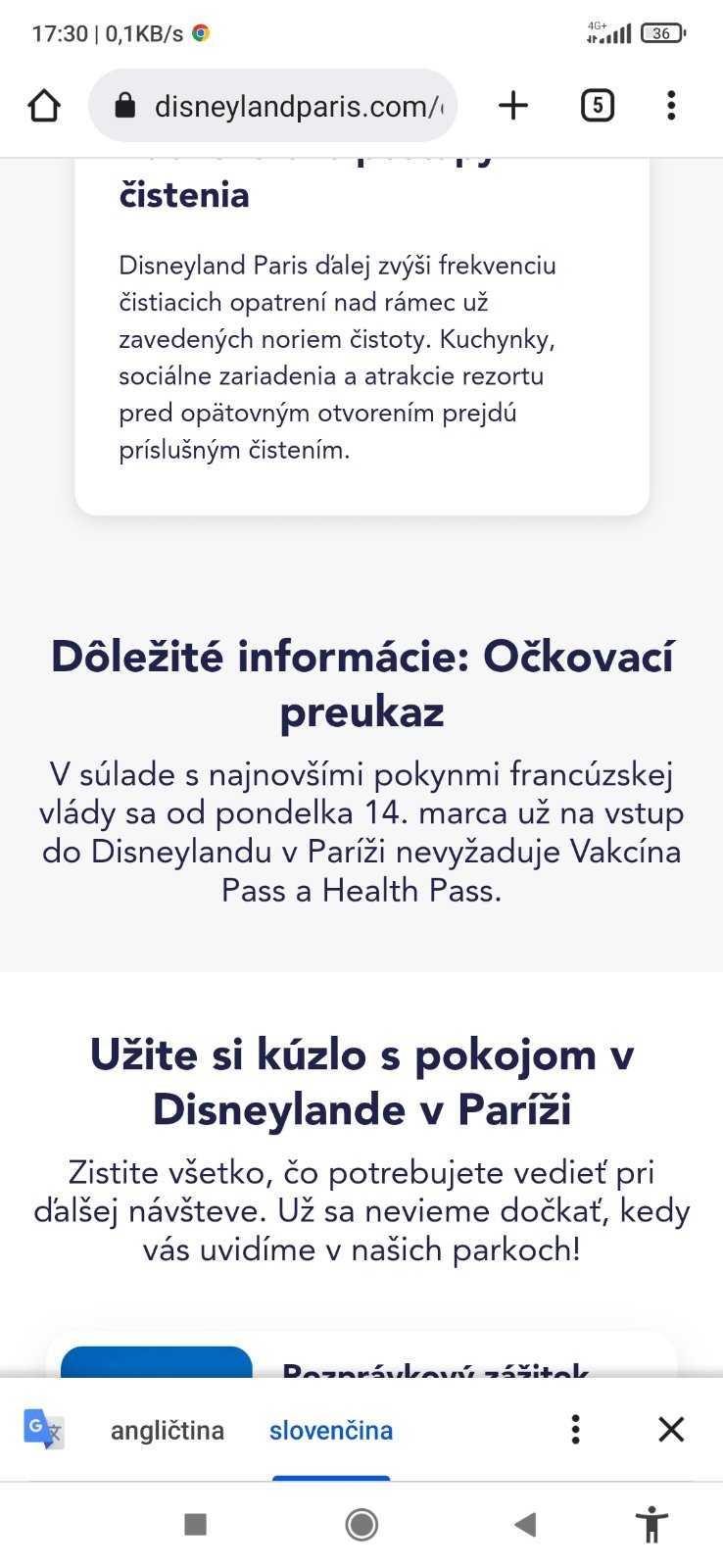Viewport: 723px width, 1568px height.
Task: Open translate bar options menu
Action: click(x=576, y=1430)
